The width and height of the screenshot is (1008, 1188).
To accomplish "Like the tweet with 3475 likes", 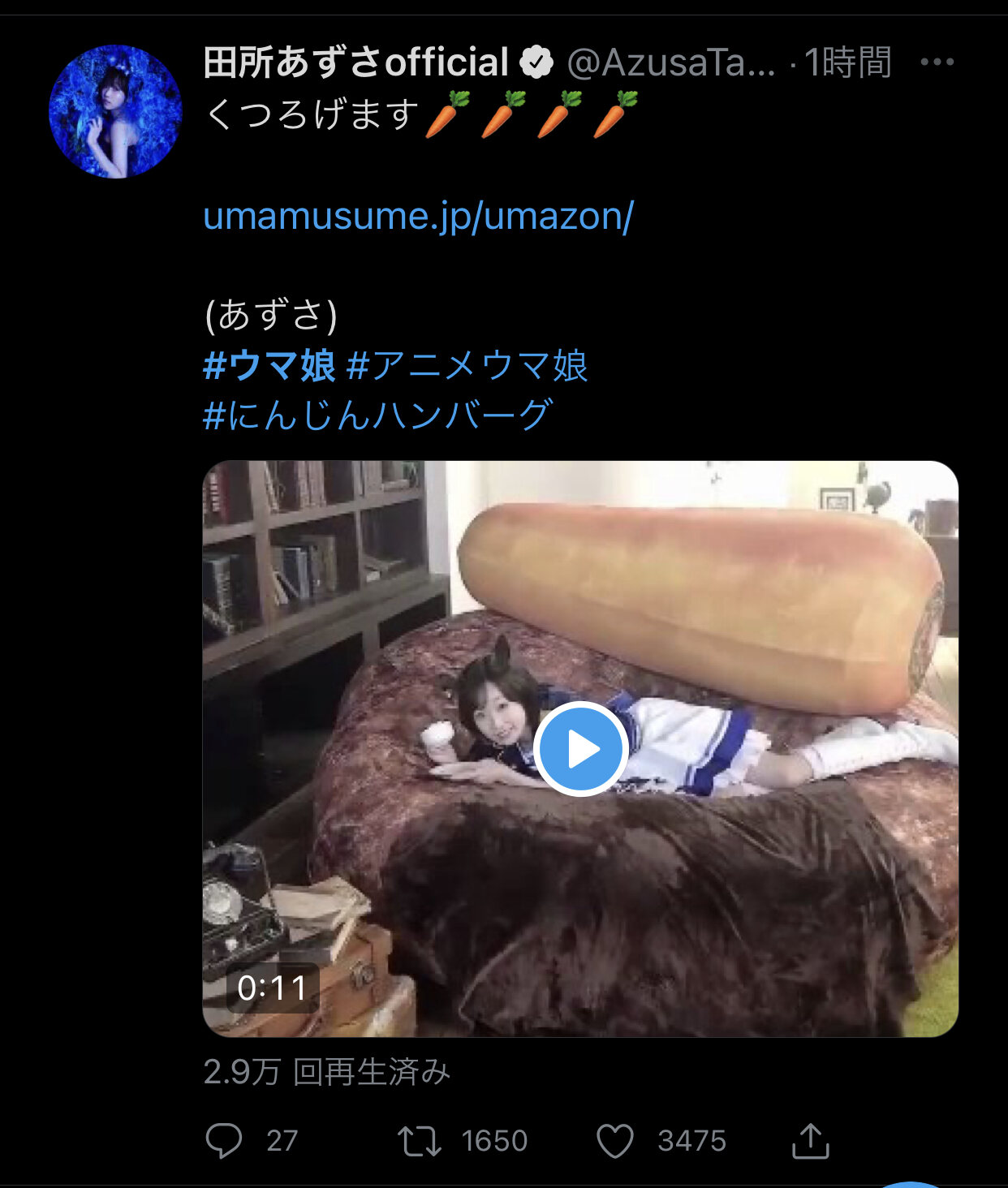I will pos(615,1140).
